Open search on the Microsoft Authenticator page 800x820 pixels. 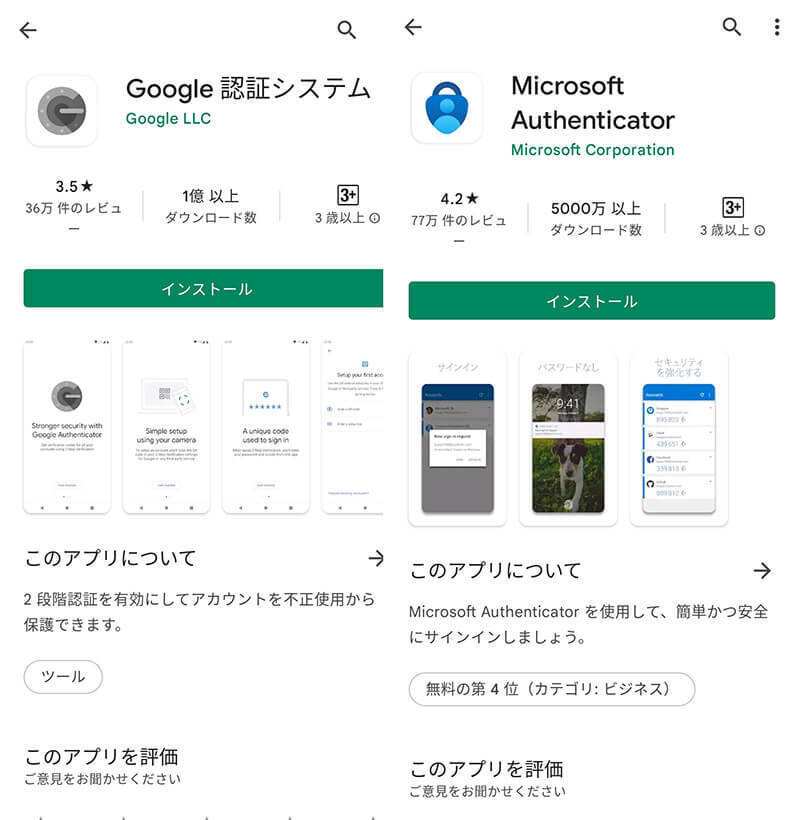(x=732, y=27)
